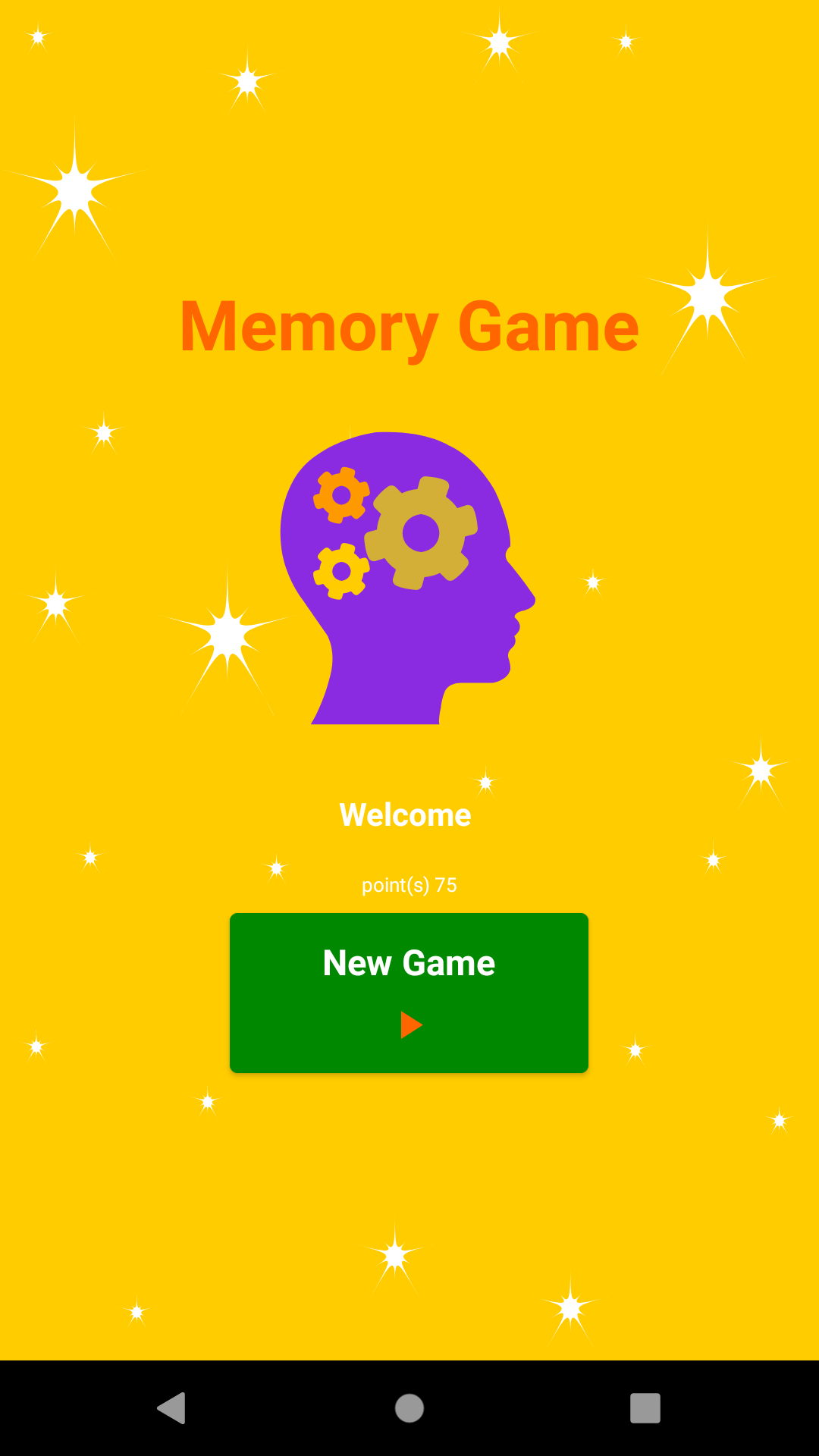The height and width of the screenshot is (1456, 819).
Task: Click the Welcome heading
Action: click(406, 814)
